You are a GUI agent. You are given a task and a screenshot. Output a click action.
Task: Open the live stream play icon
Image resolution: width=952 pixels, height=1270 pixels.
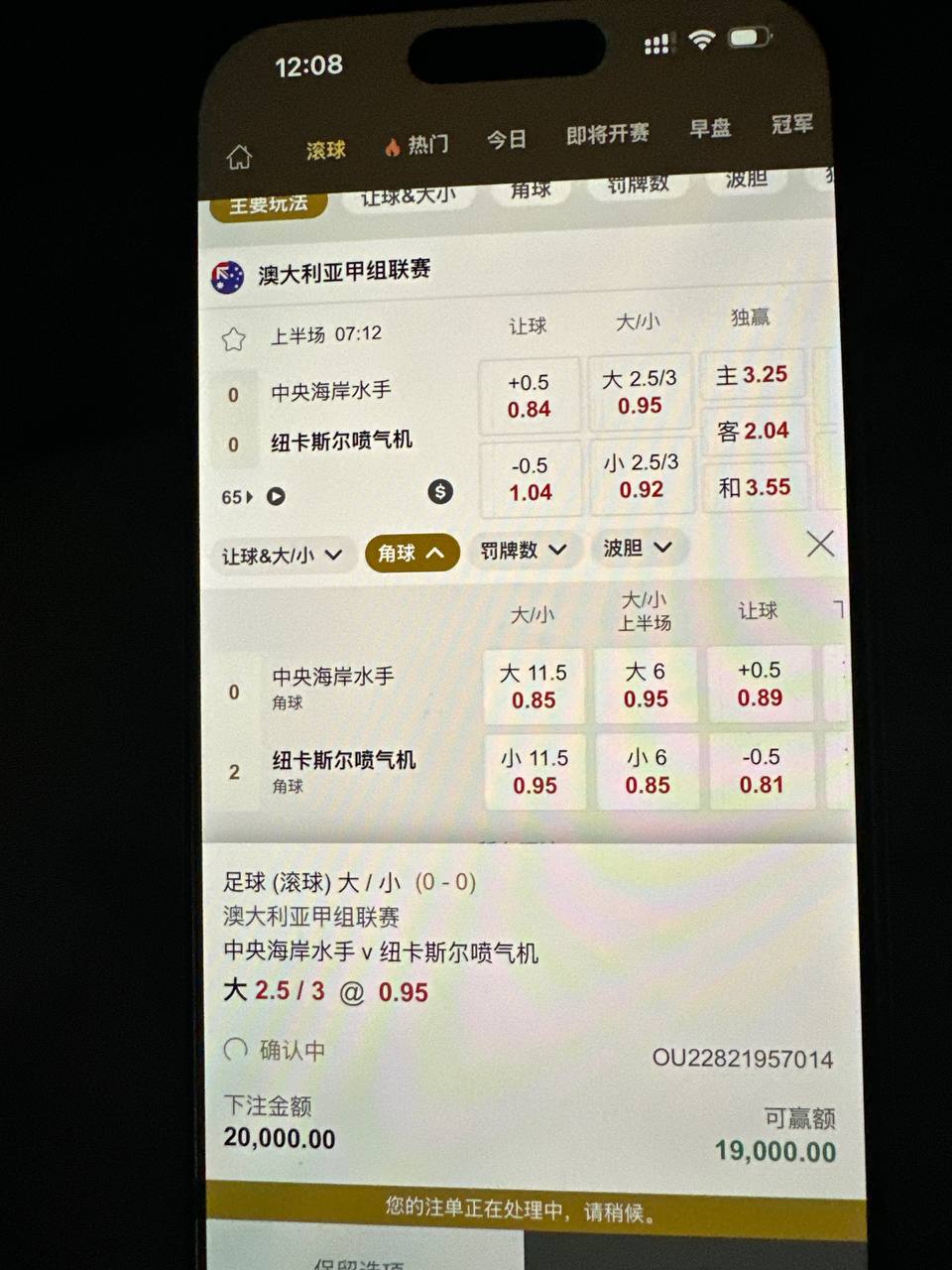277,496
